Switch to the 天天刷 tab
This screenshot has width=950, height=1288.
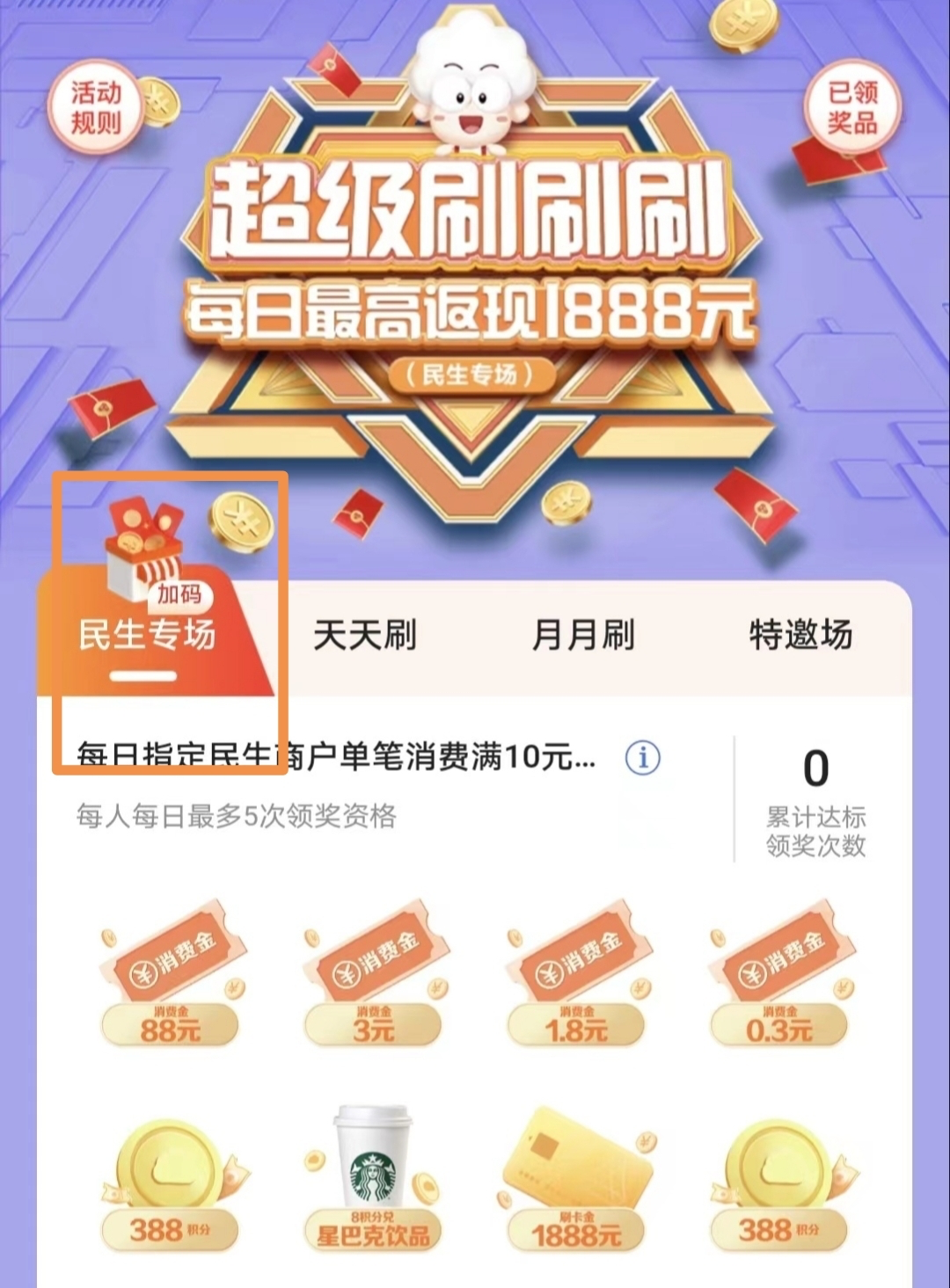point(365,635)
